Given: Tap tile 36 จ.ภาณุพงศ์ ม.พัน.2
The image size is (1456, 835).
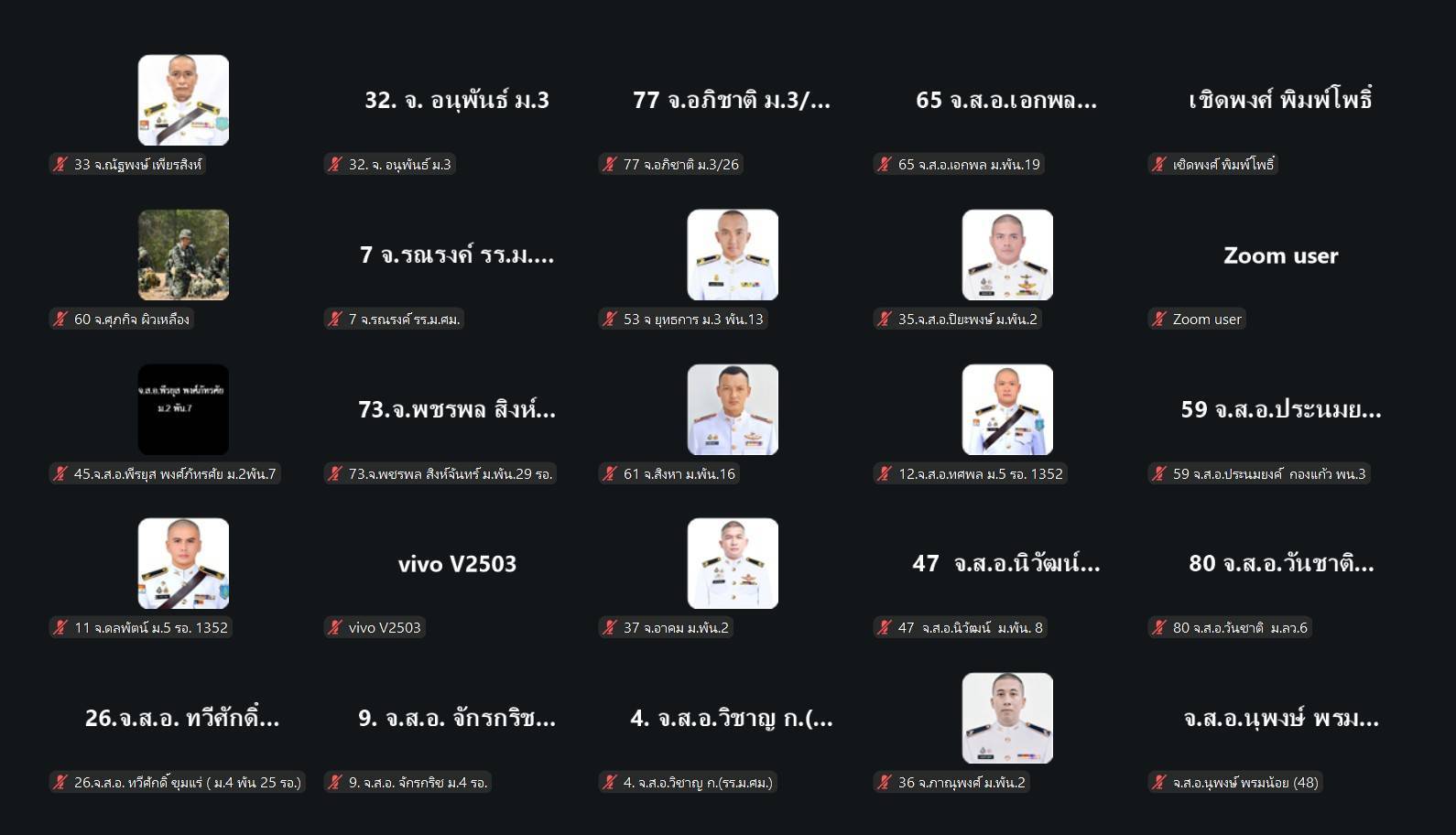Looking at the screenshot, I should (x=1007, y=719).
